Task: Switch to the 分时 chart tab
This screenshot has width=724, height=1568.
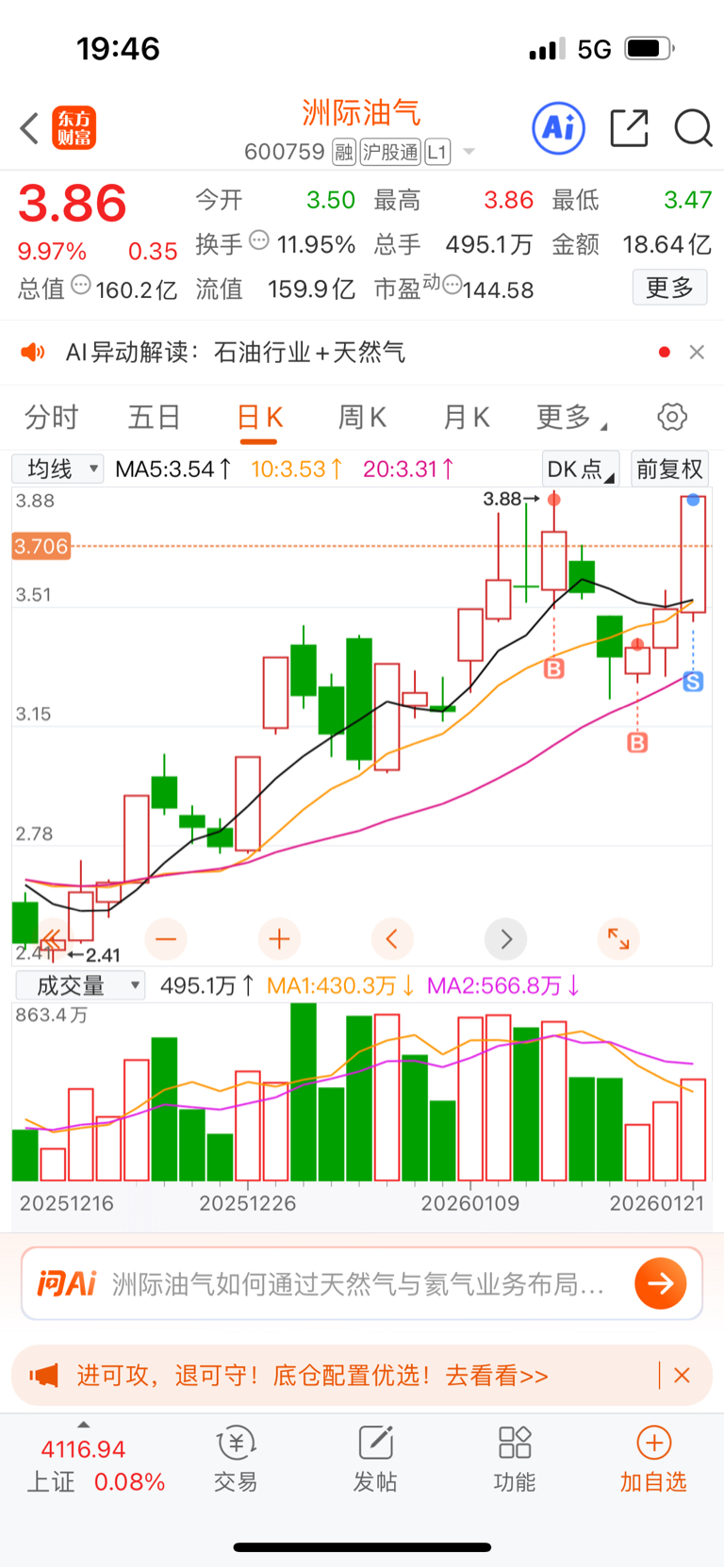Action: click(x=51, y=417)
